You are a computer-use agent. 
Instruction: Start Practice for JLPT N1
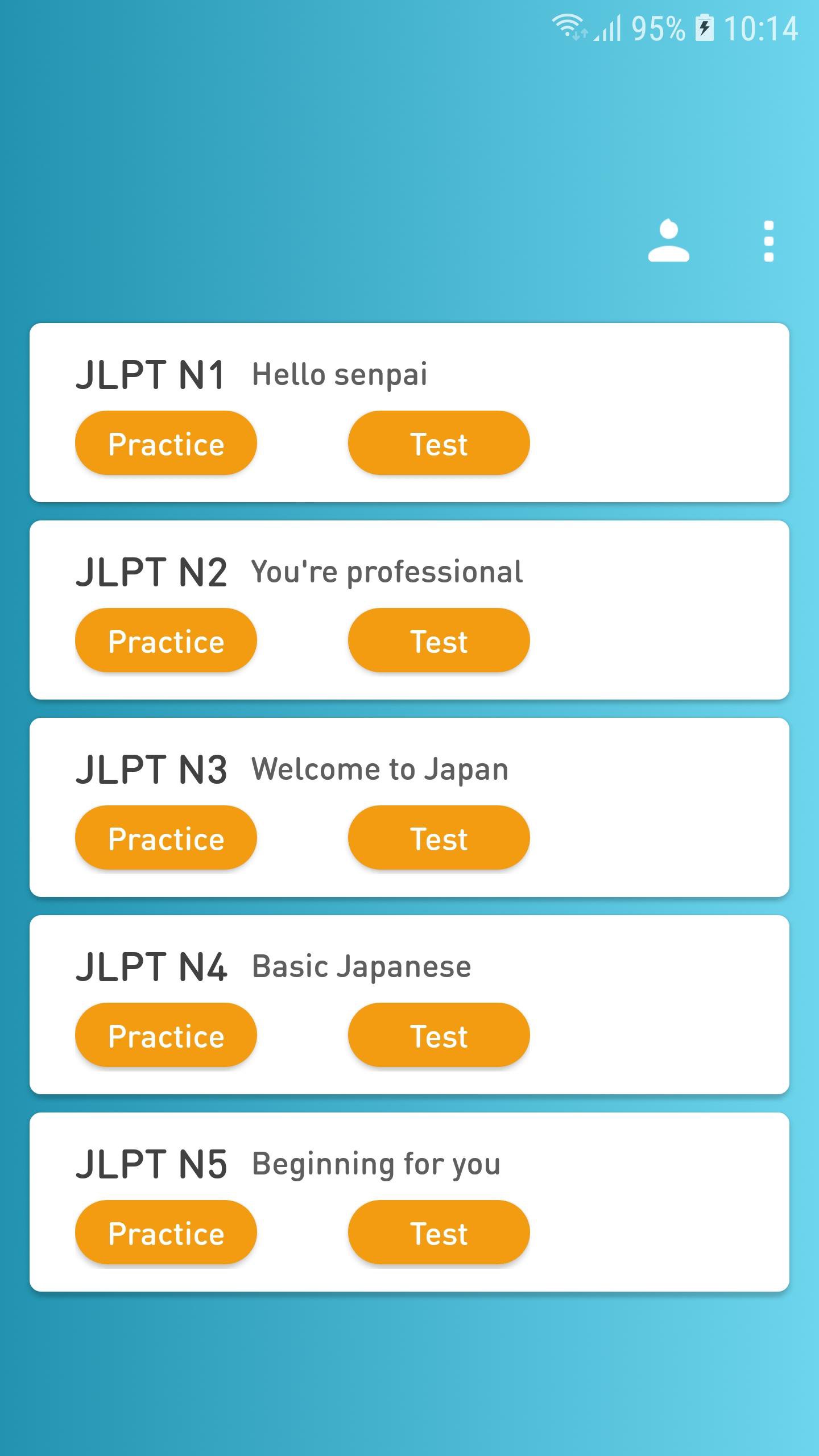coord(166,443)
